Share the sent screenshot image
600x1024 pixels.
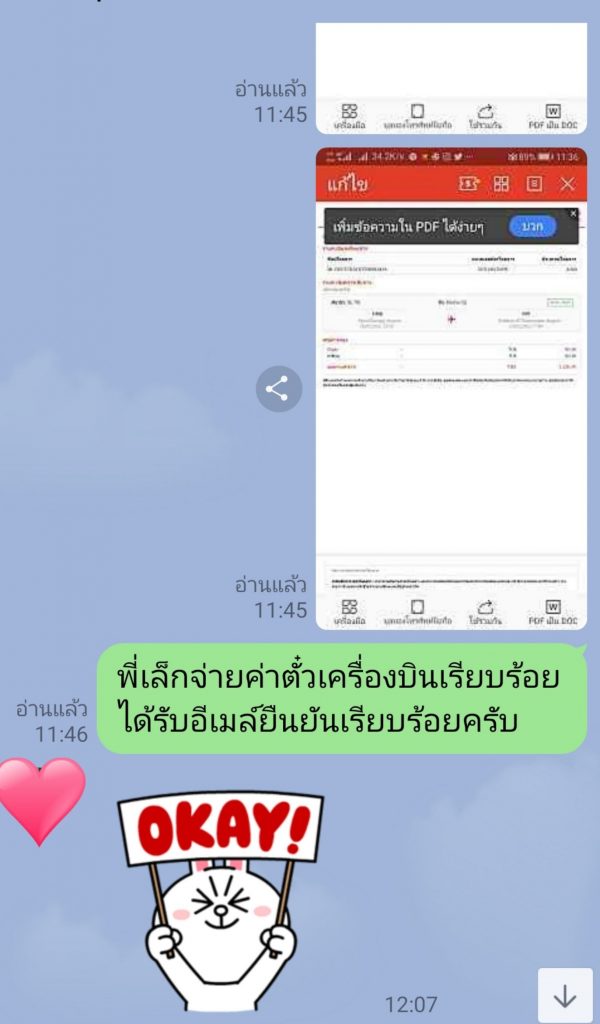[278, 389]
